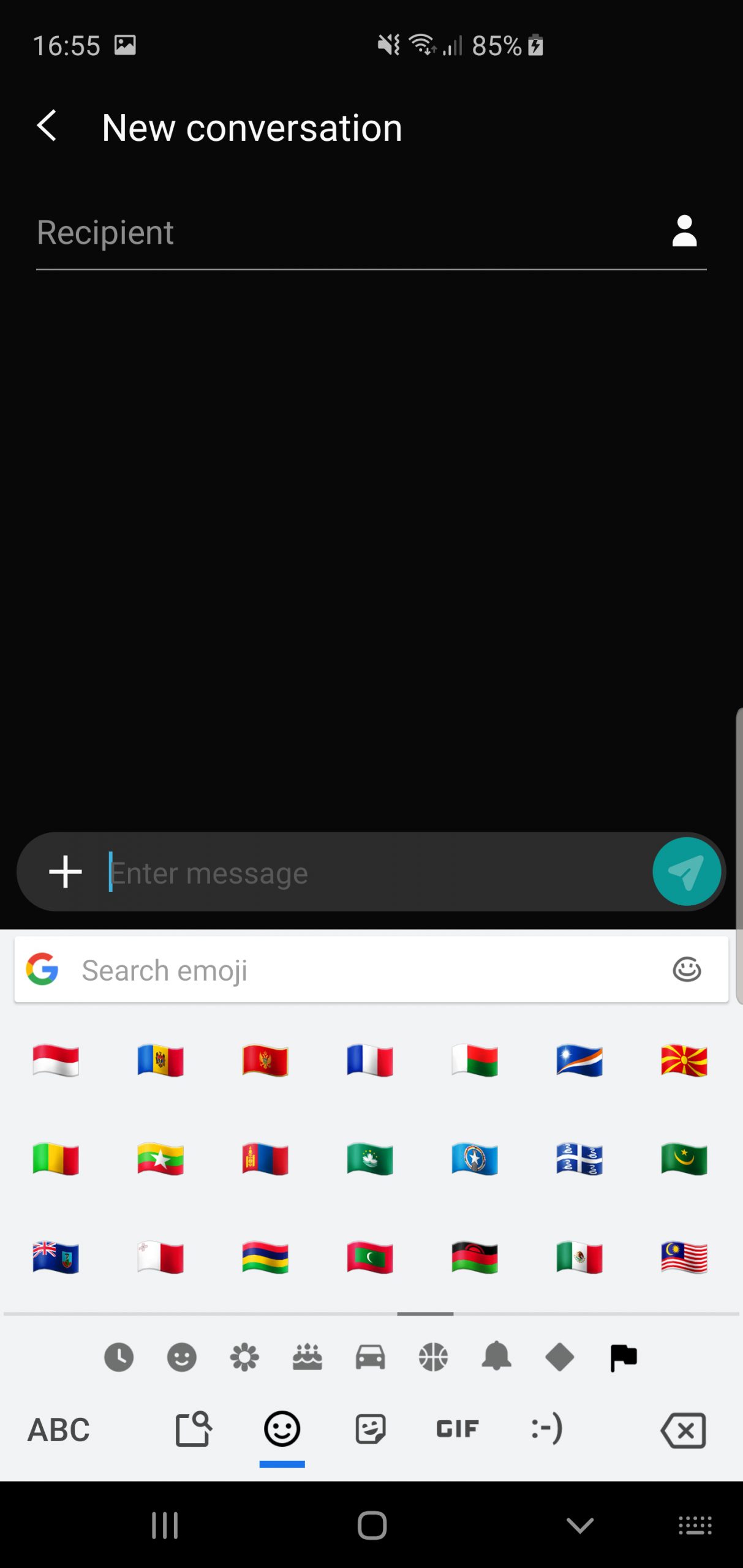This screenshot has width=743, height=1568.
Task: Insert the France flag emoji
Action: pos(369,1060)
